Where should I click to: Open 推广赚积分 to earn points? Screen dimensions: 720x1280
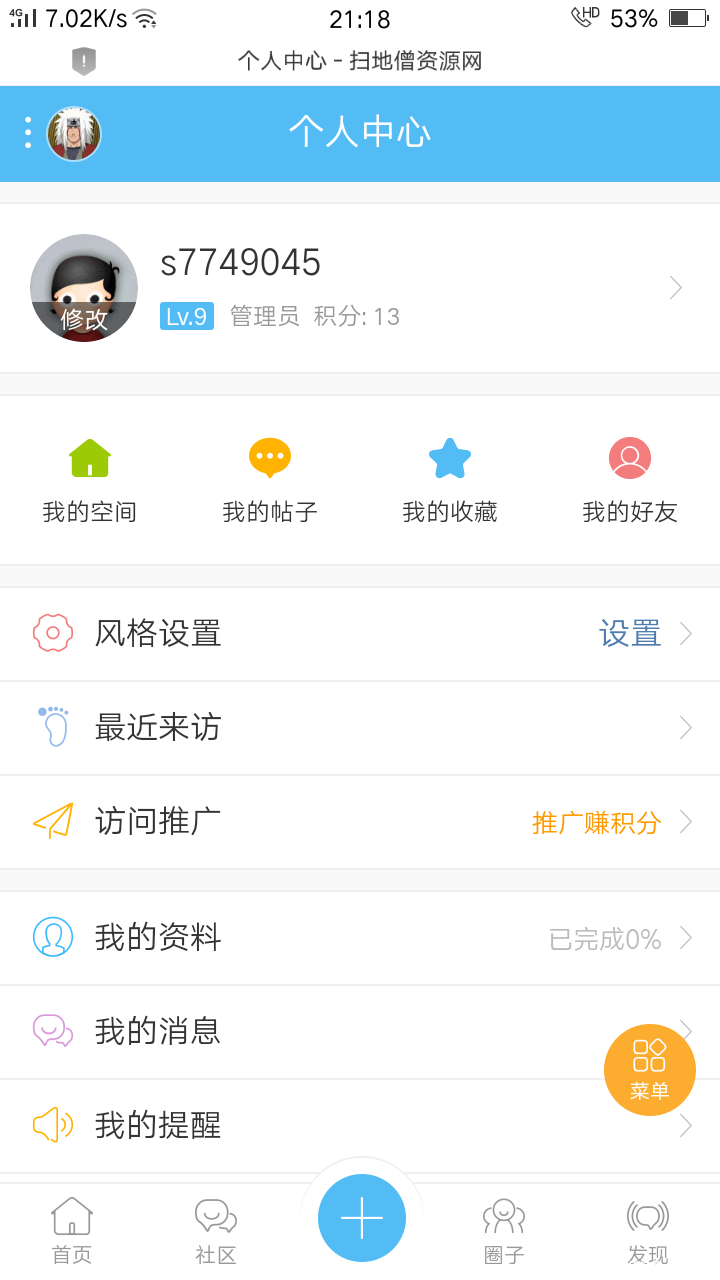596,822
